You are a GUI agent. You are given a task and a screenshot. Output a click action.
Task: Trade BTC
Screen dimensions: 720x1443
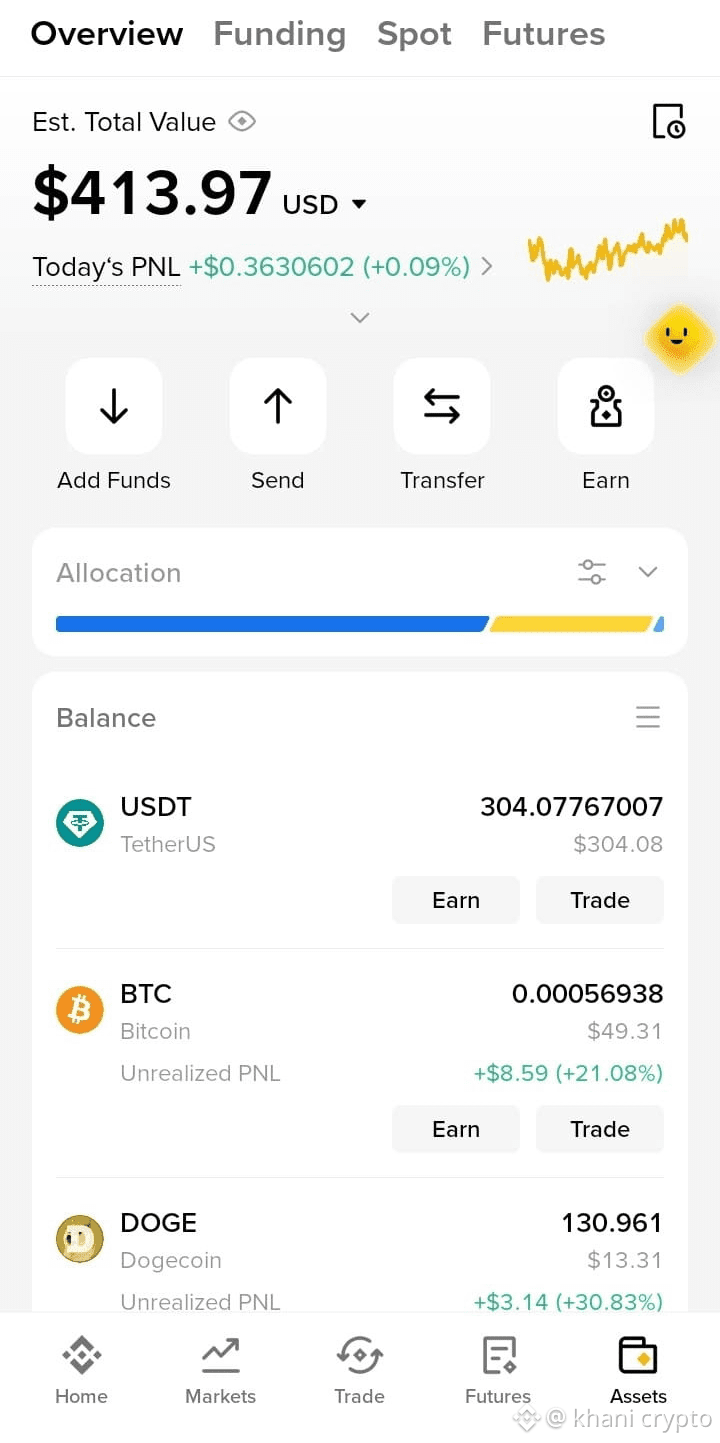point(600,1129)
